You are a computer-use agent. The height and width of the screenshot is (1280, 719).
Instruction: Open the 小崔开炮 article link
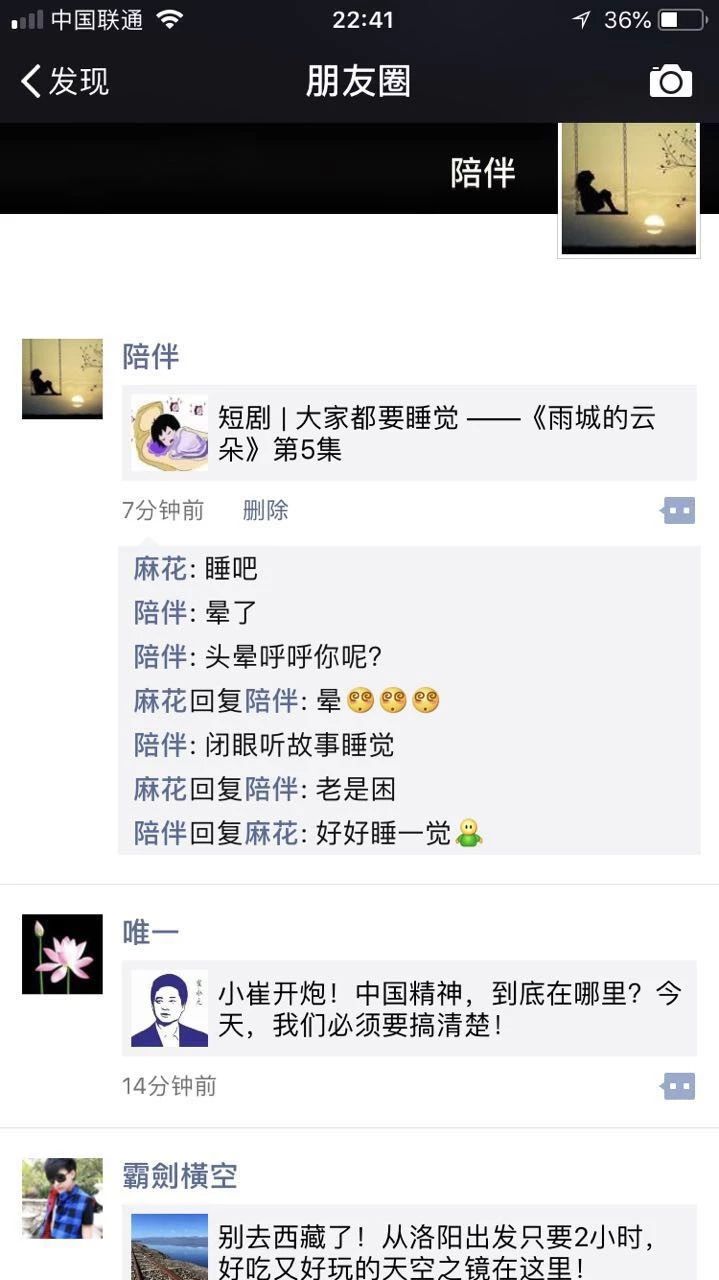pos(410,1009)
